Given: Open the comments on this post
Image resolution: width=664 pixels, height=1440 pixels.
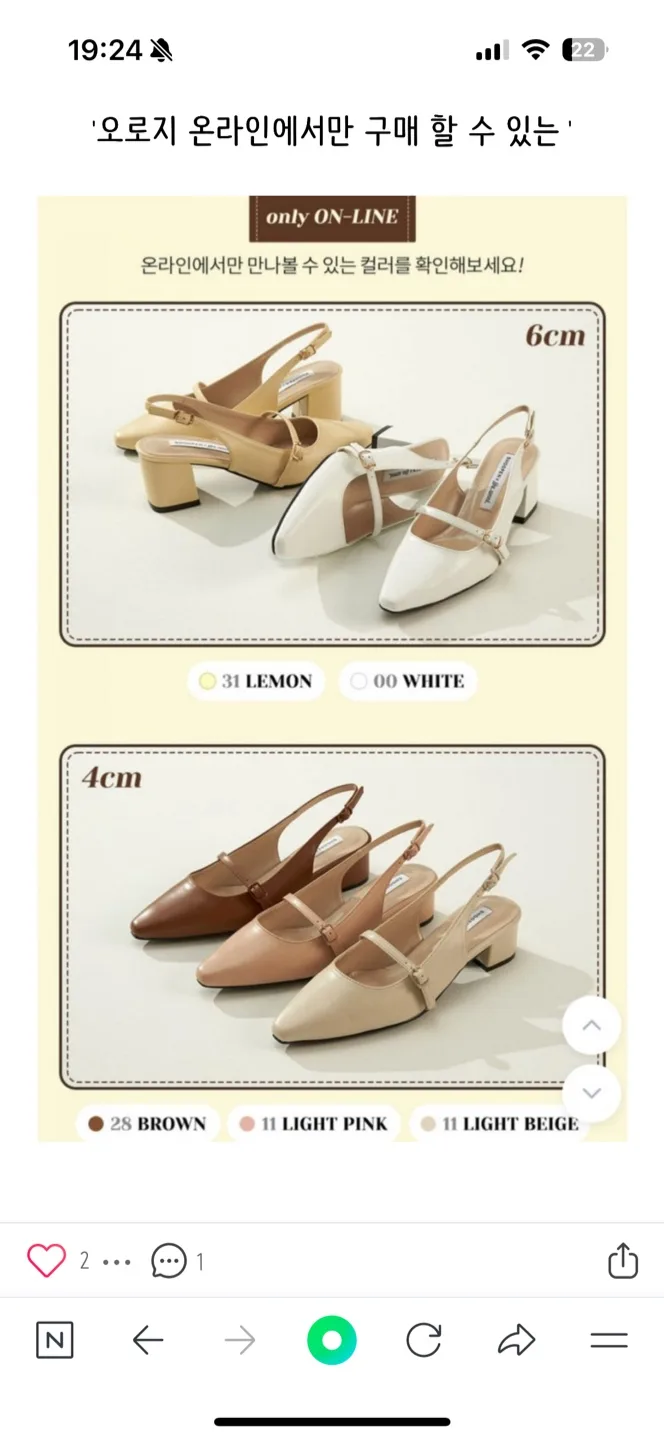Looking at the screenshot, I should point(169,1261).
